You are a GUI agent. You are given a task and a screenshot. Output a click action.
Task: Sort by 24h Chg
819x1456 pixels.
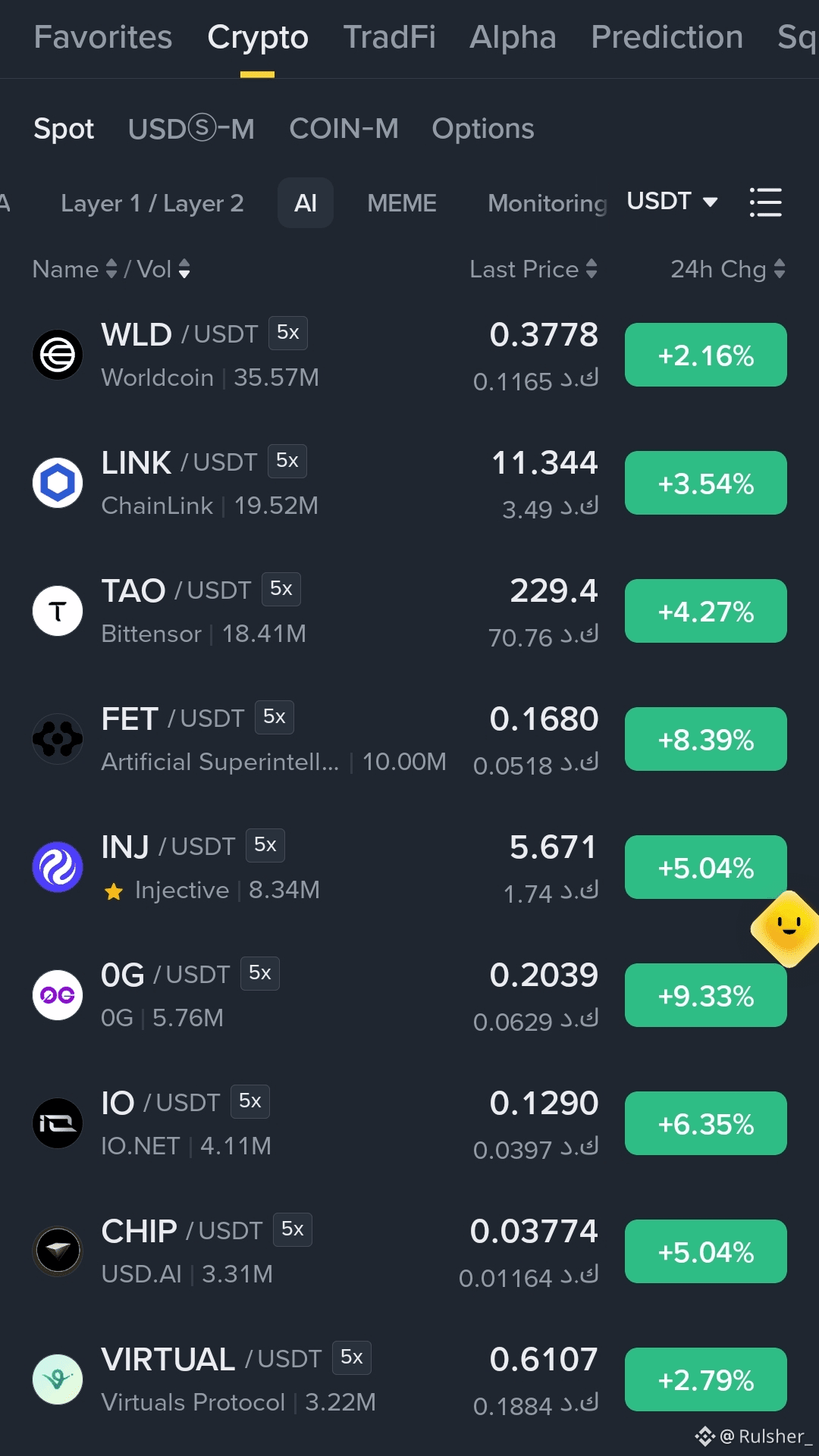[x=728, y=269]
